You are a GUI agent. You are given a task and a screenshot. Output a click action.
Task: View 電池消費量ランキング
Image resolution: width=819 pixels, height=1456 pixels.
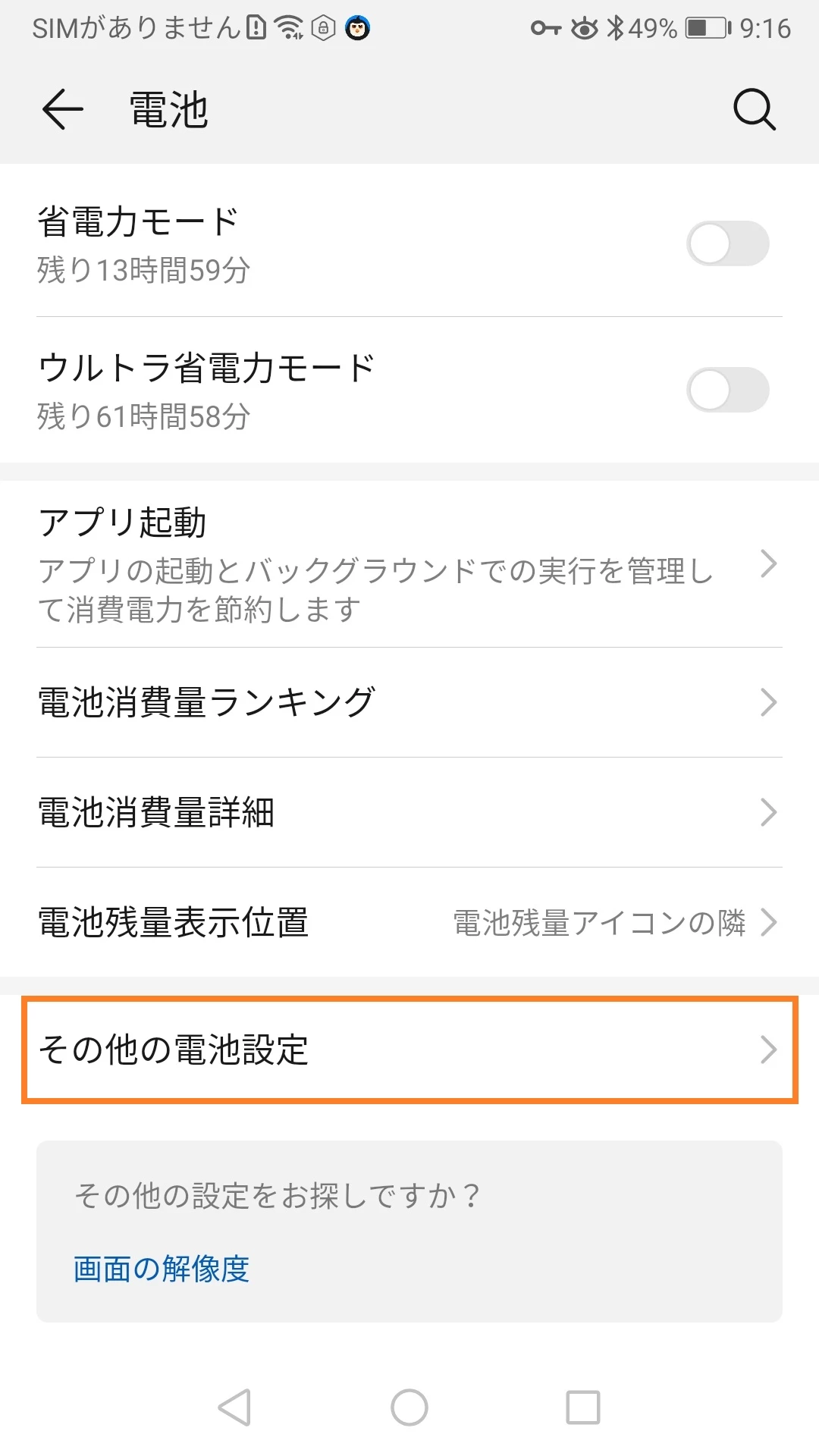tap(409, 702)
